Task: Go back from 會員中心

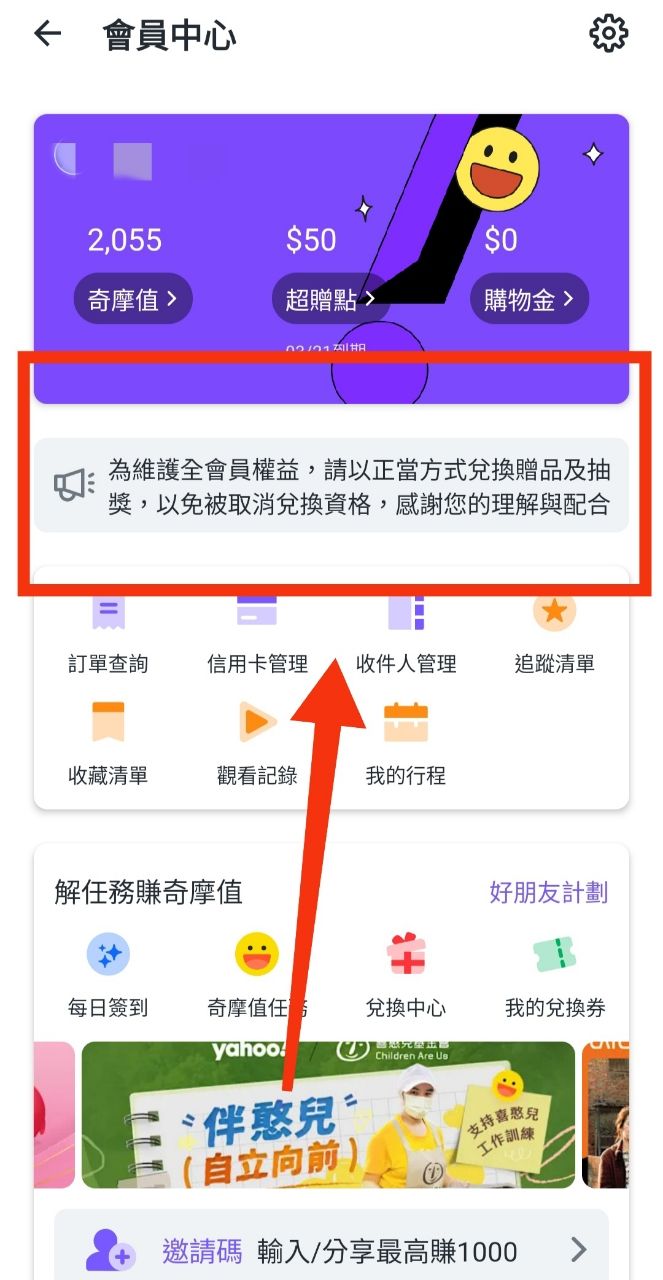Action: click(x=47, y=34)
